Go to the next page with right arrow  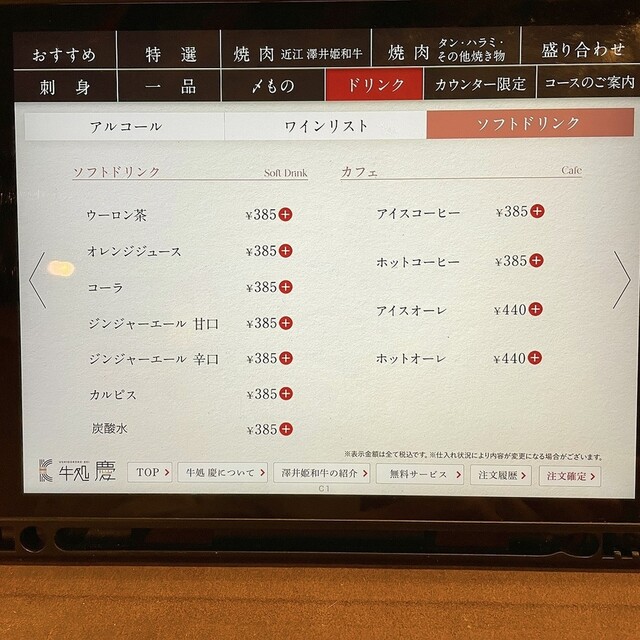[621, 279]
